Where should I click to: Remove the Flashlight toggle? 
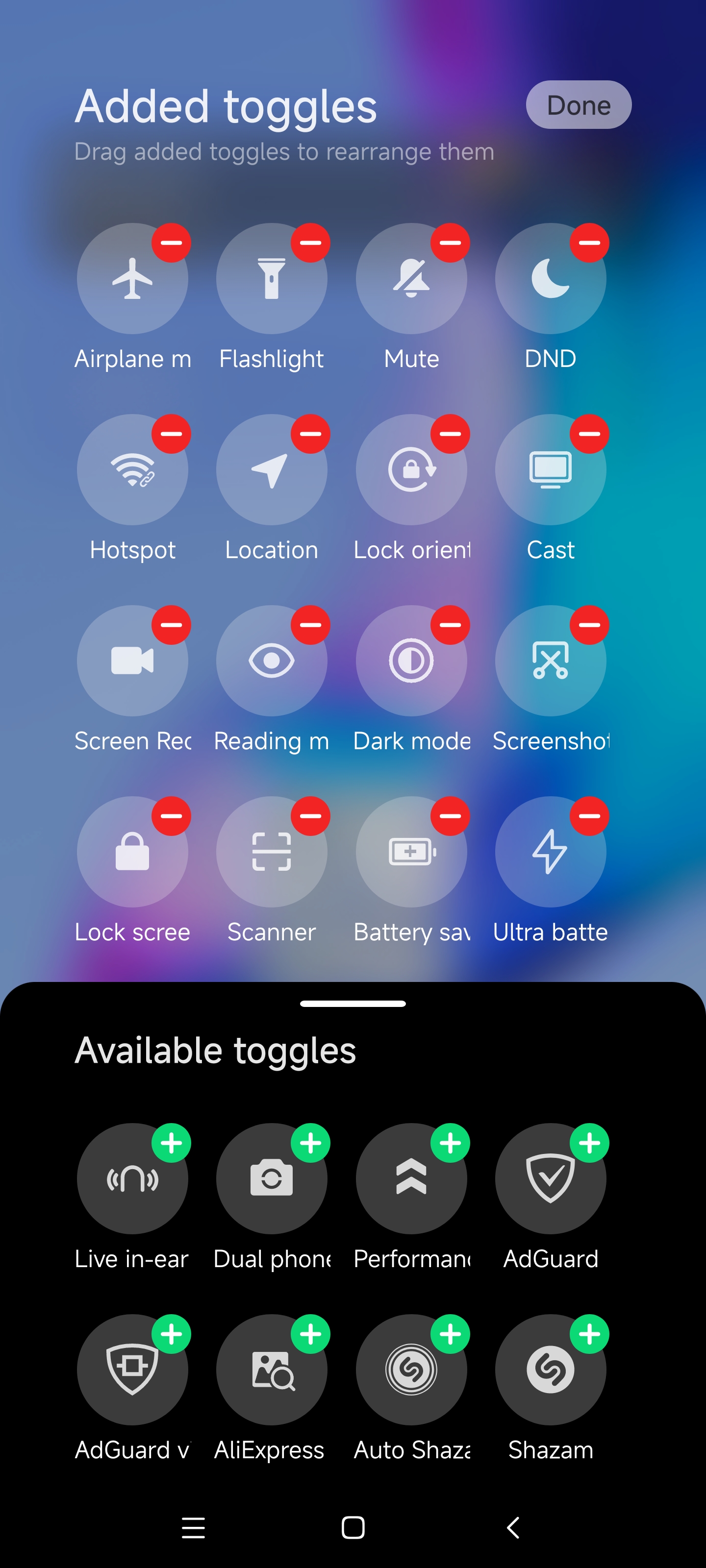click(x=311, y=243)
